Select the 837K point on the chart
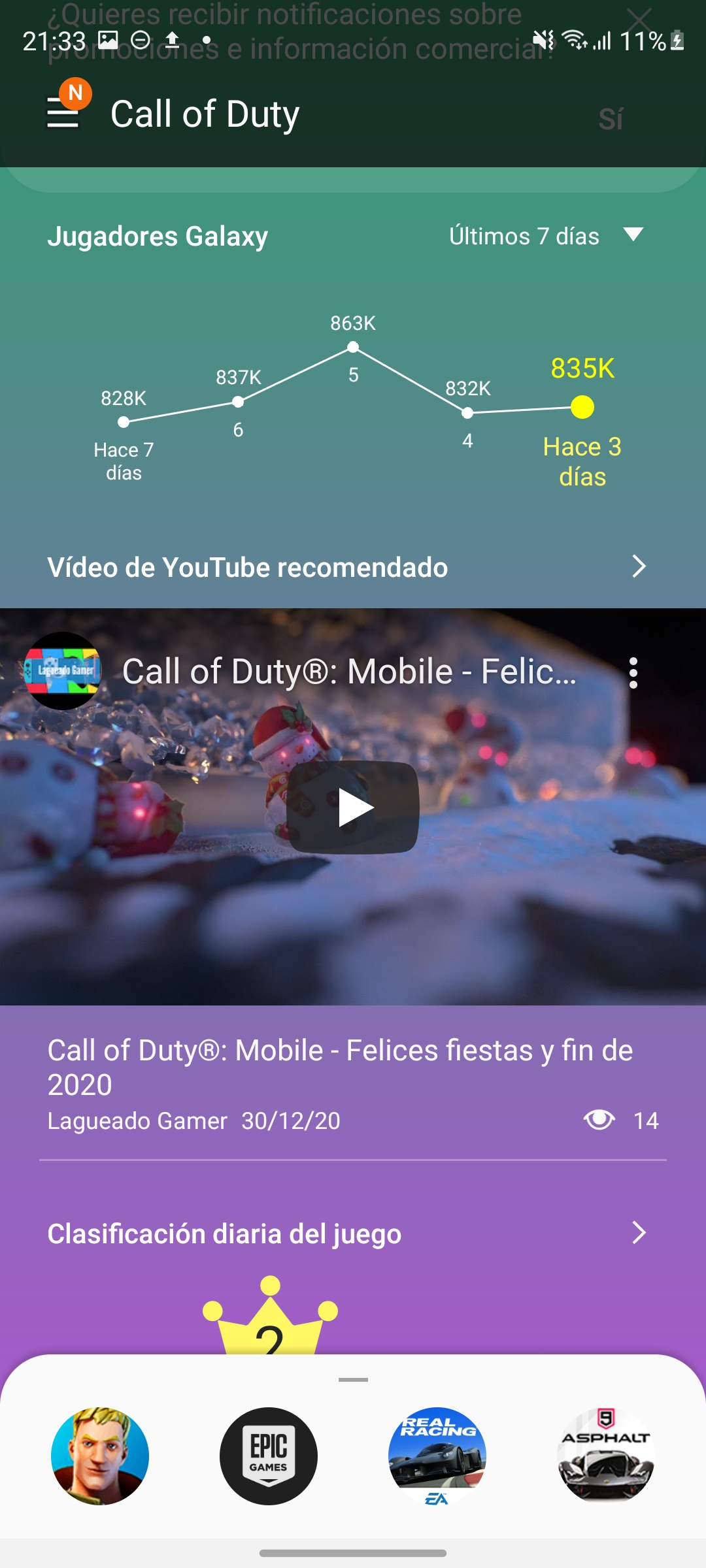Screen dimensions: 706x1568 click(x=239, y=402)
